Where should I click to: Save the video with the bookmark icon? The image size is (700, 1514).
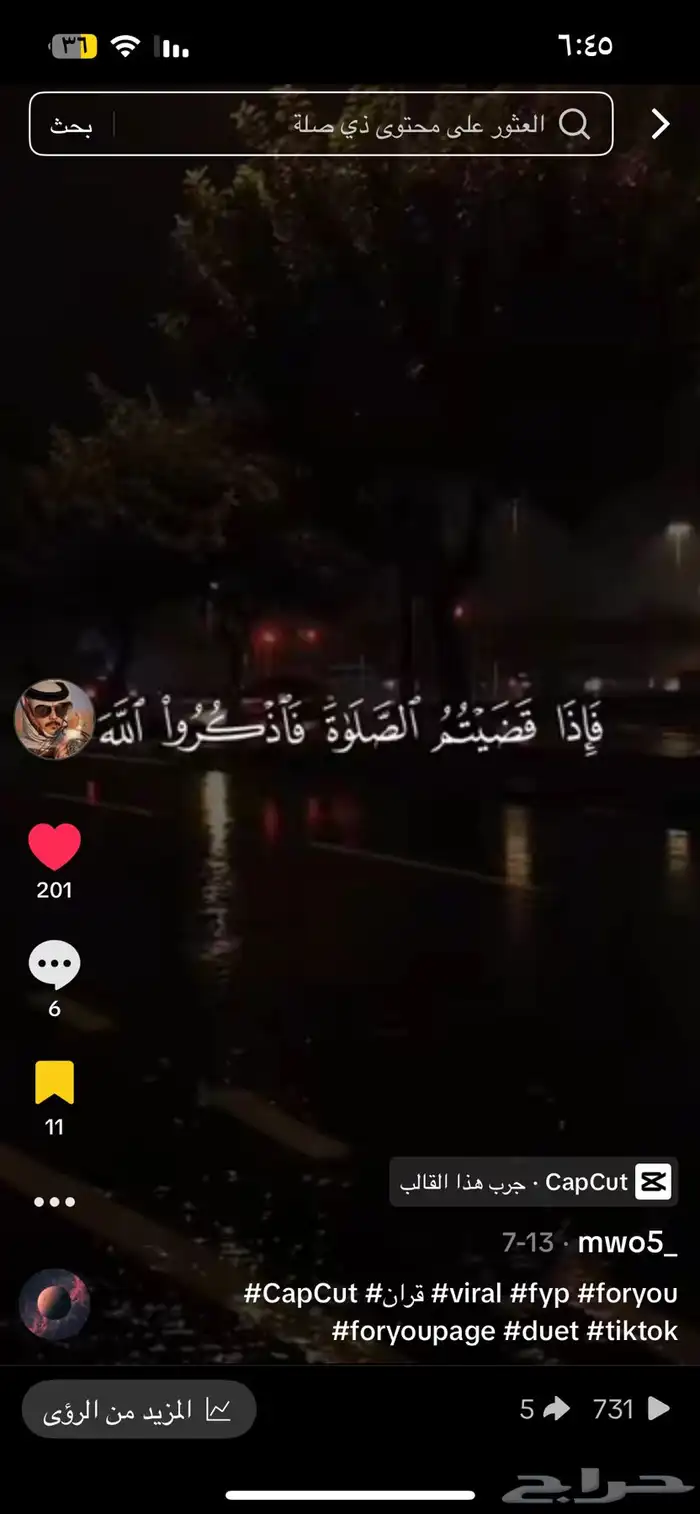[54, 1083]
